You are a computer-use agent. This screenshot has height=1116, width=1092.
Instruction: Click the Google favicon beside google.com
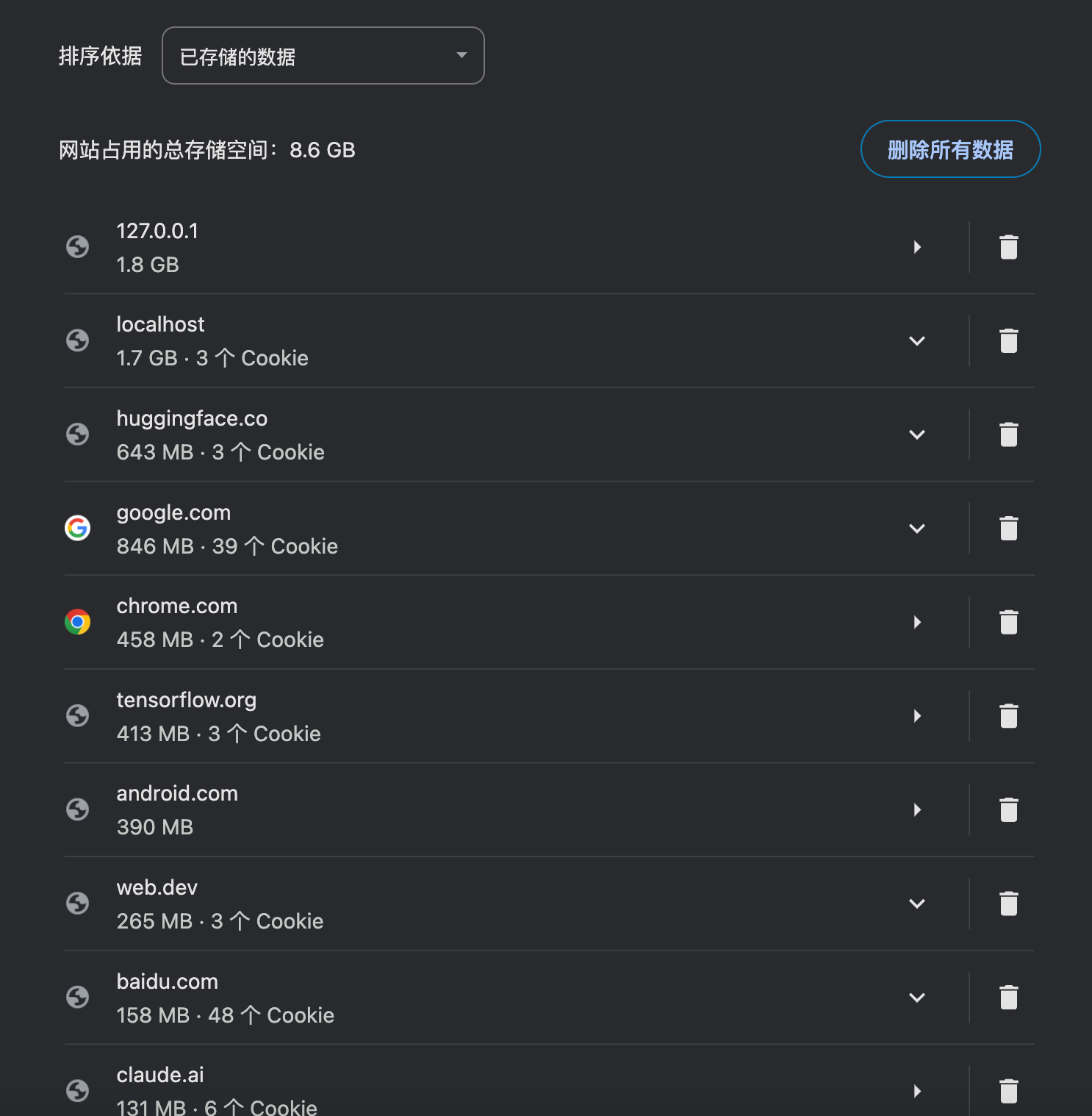tap(78, 528)
